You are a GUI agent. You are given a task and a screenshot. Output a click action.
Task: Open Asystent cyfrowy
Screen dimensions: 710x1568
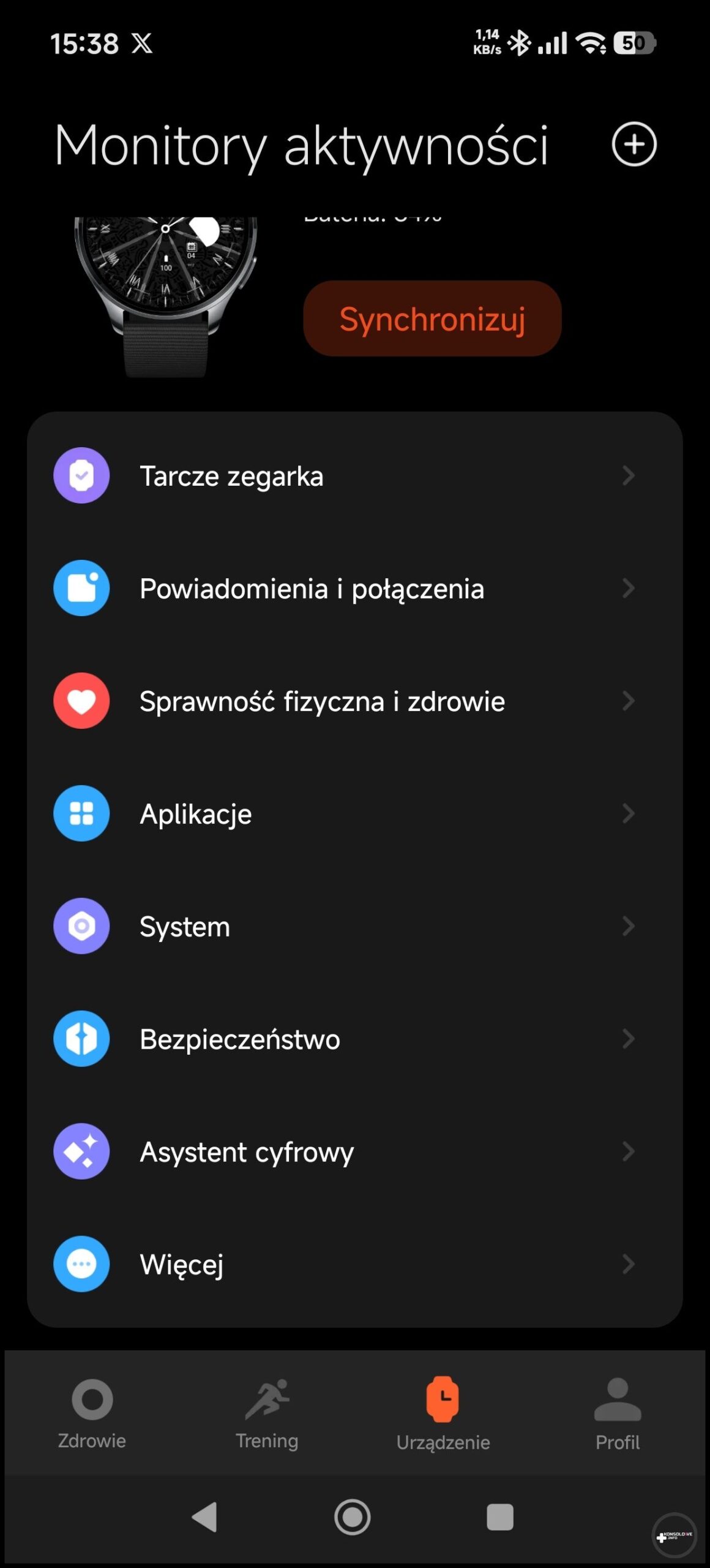355,1152
